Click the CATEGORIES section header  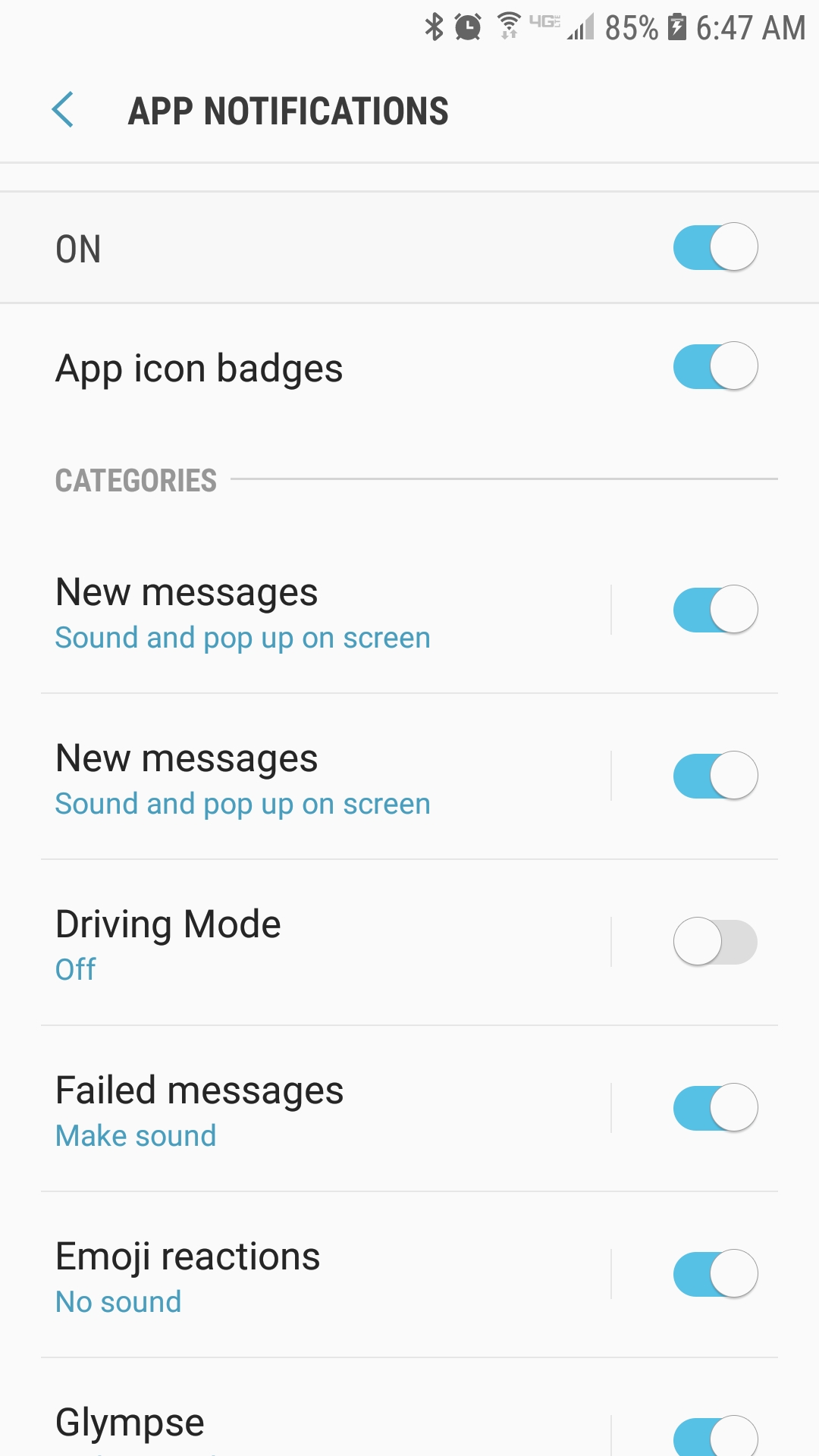pyautogui.click(x=135, y=480)
